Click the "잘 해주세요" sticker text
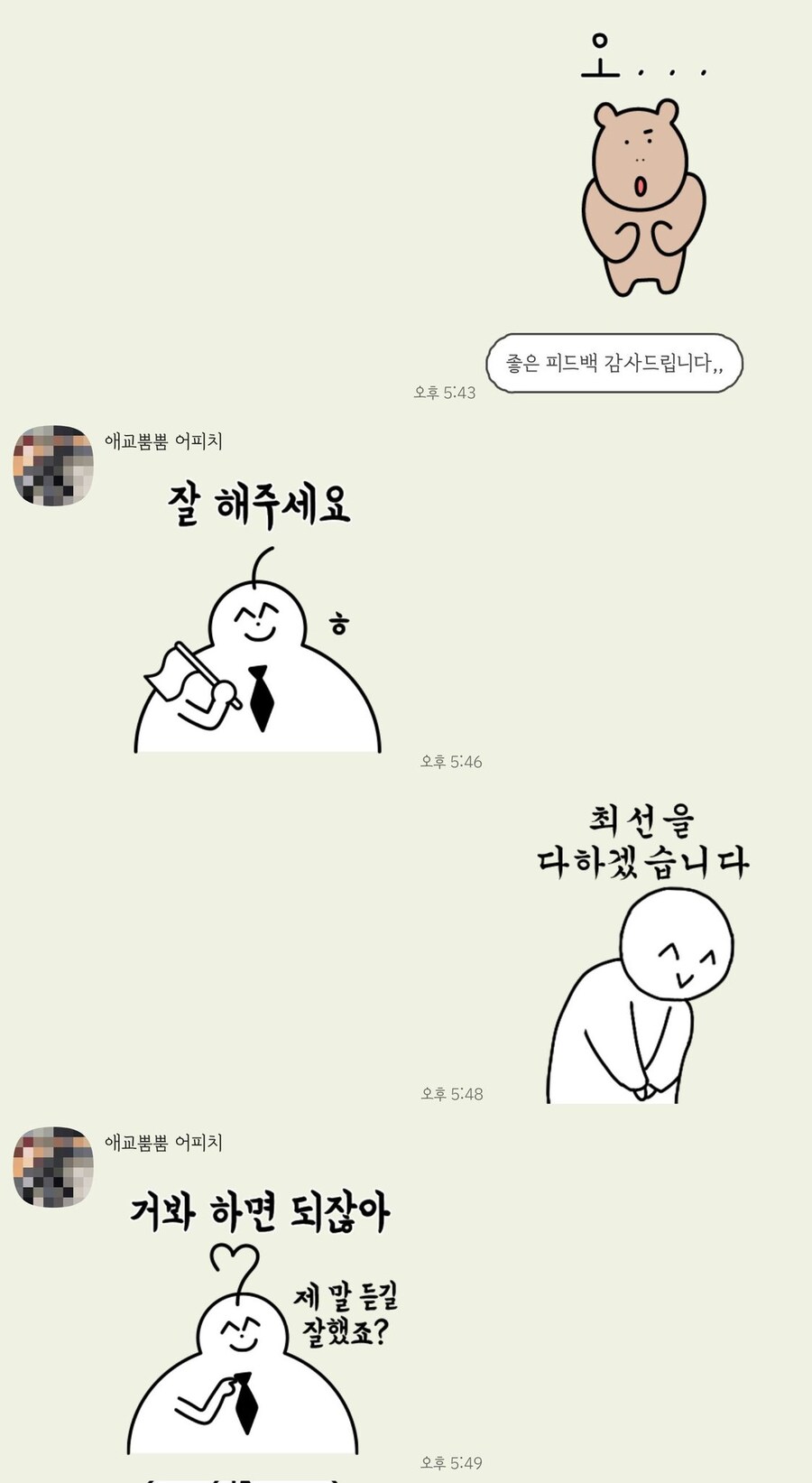Screen dimensions: 812x1483 [262, 505]
